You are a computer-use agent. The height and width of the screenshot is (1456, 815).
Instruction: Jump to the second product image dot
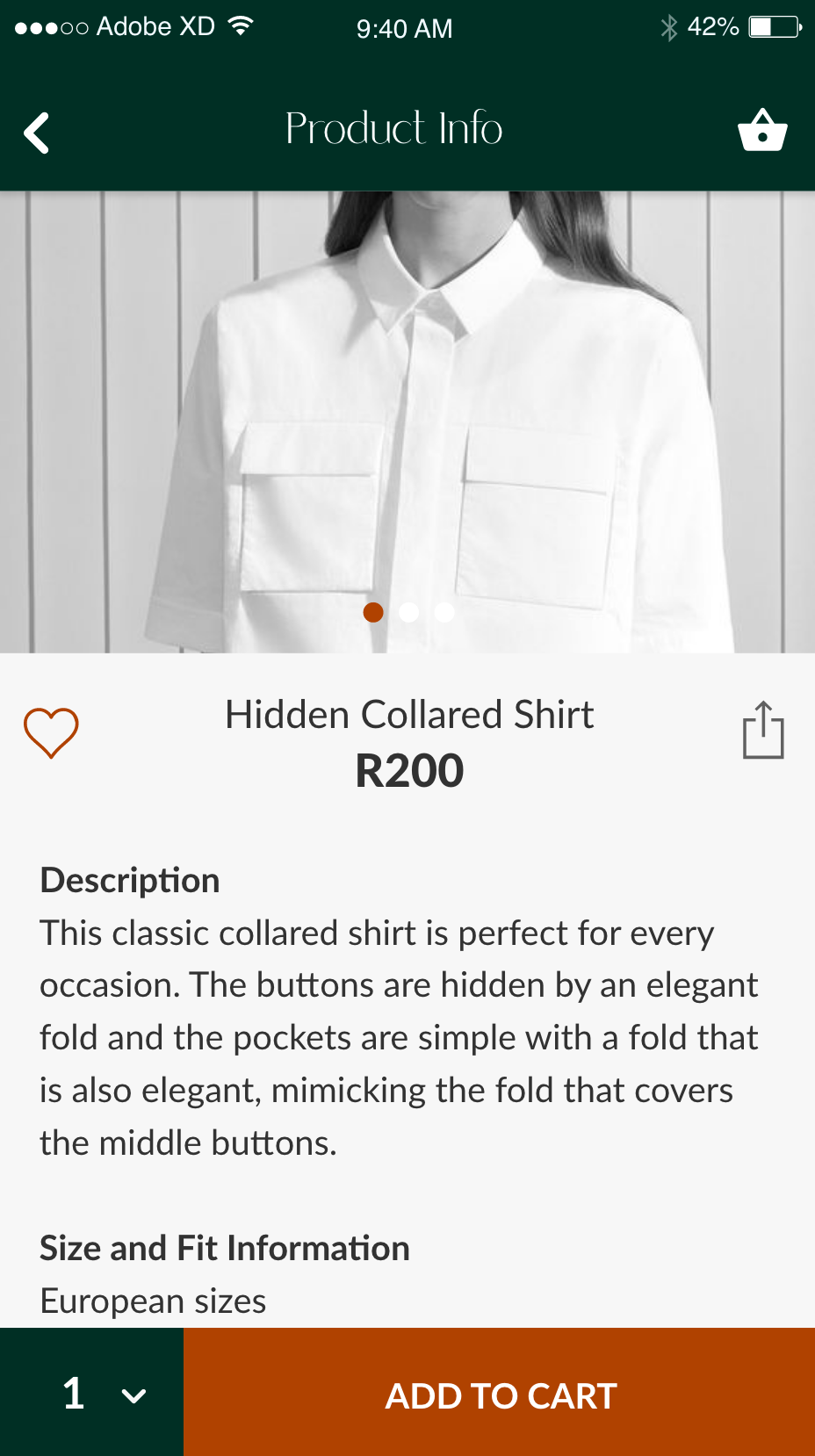(x=408, y=612)
